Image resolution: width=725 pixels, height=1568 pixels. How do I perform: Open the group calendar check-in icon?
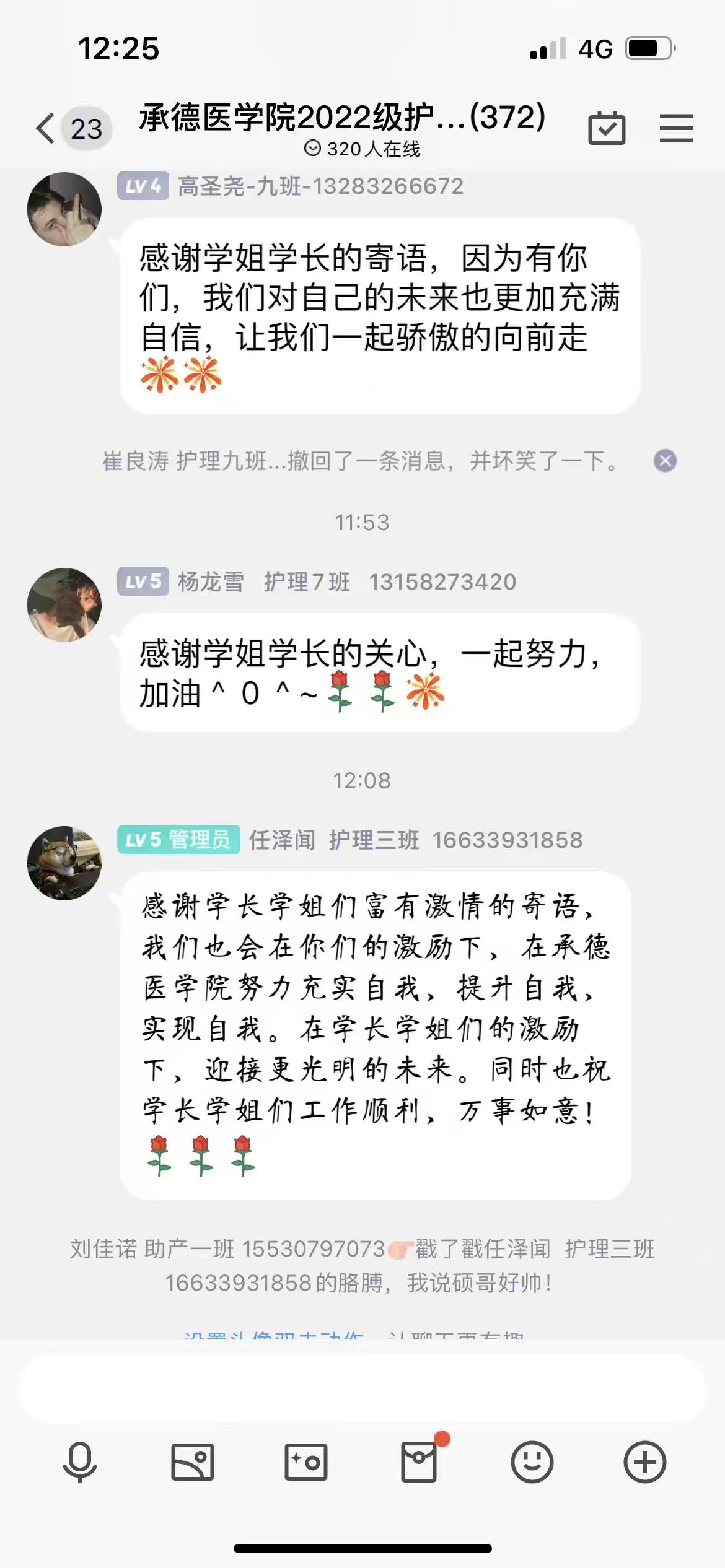(606, 128)
